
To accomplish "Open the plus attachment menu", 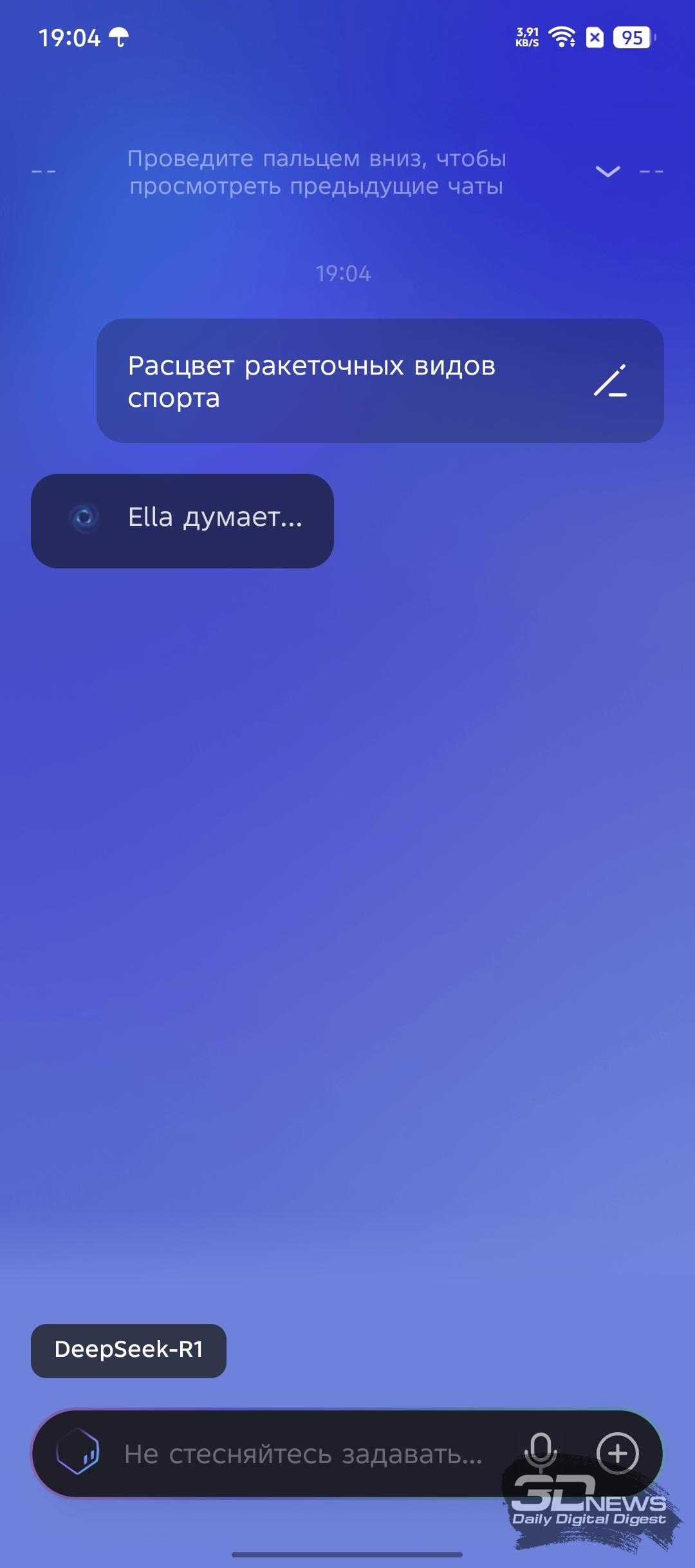I will tap(618, 1453).
